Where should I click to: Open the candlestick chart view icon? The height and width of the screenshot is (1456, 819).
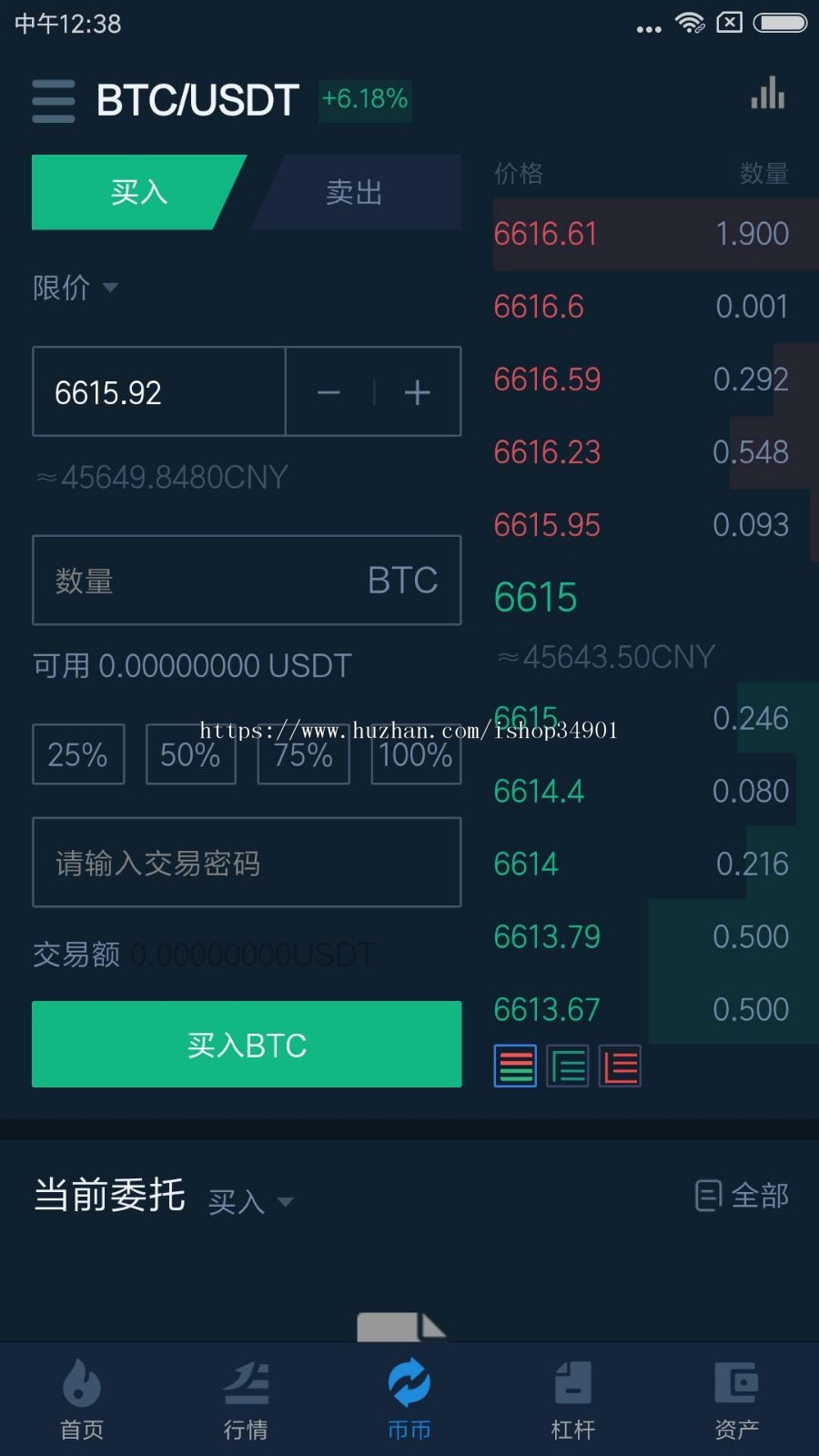point(767,93)
